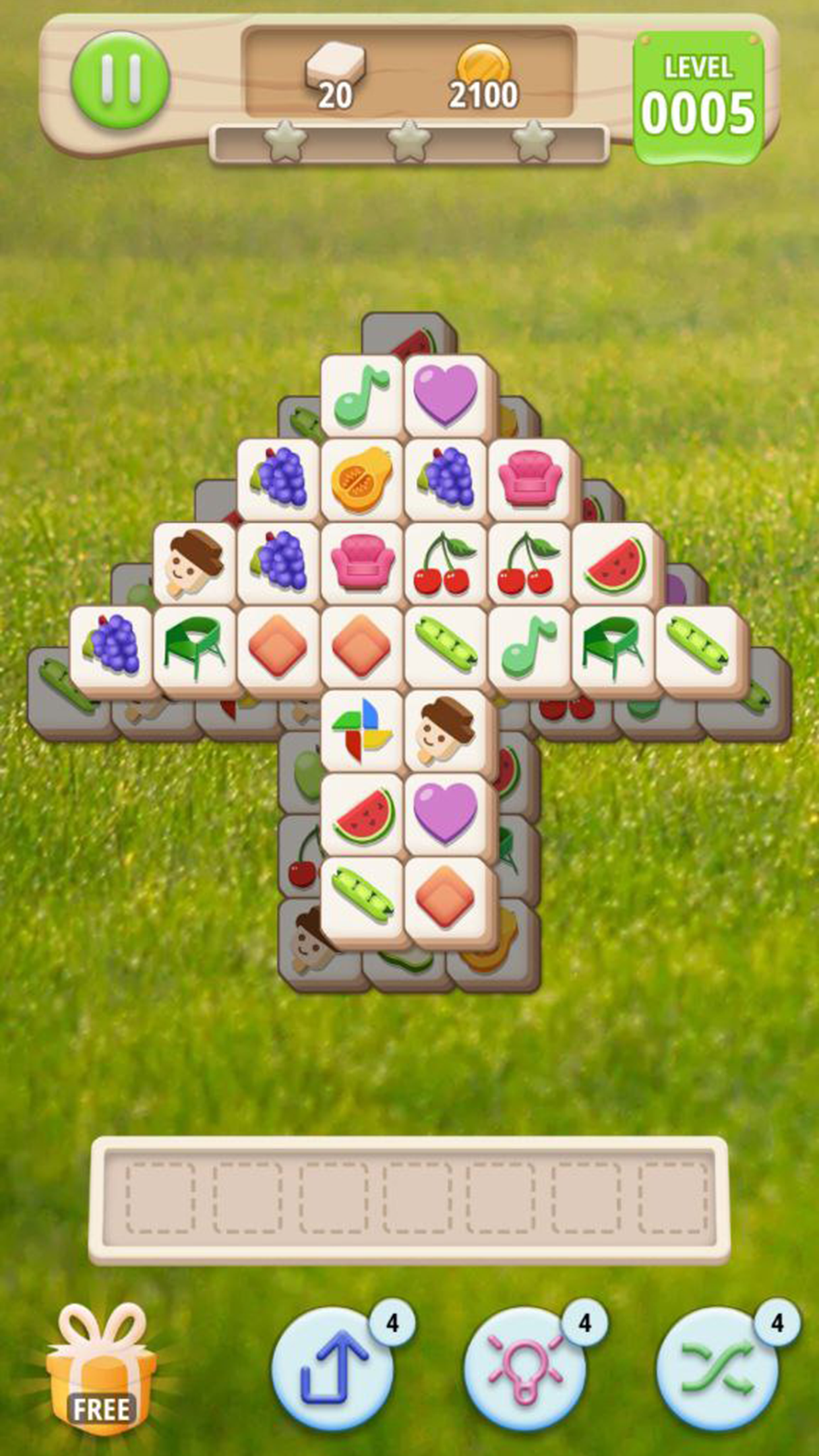This screenshot has width=819, height=1456.
Task: Tap the ice cream tile beside the pinwheel
Action: pyautogui.click(x=446, y=731)
